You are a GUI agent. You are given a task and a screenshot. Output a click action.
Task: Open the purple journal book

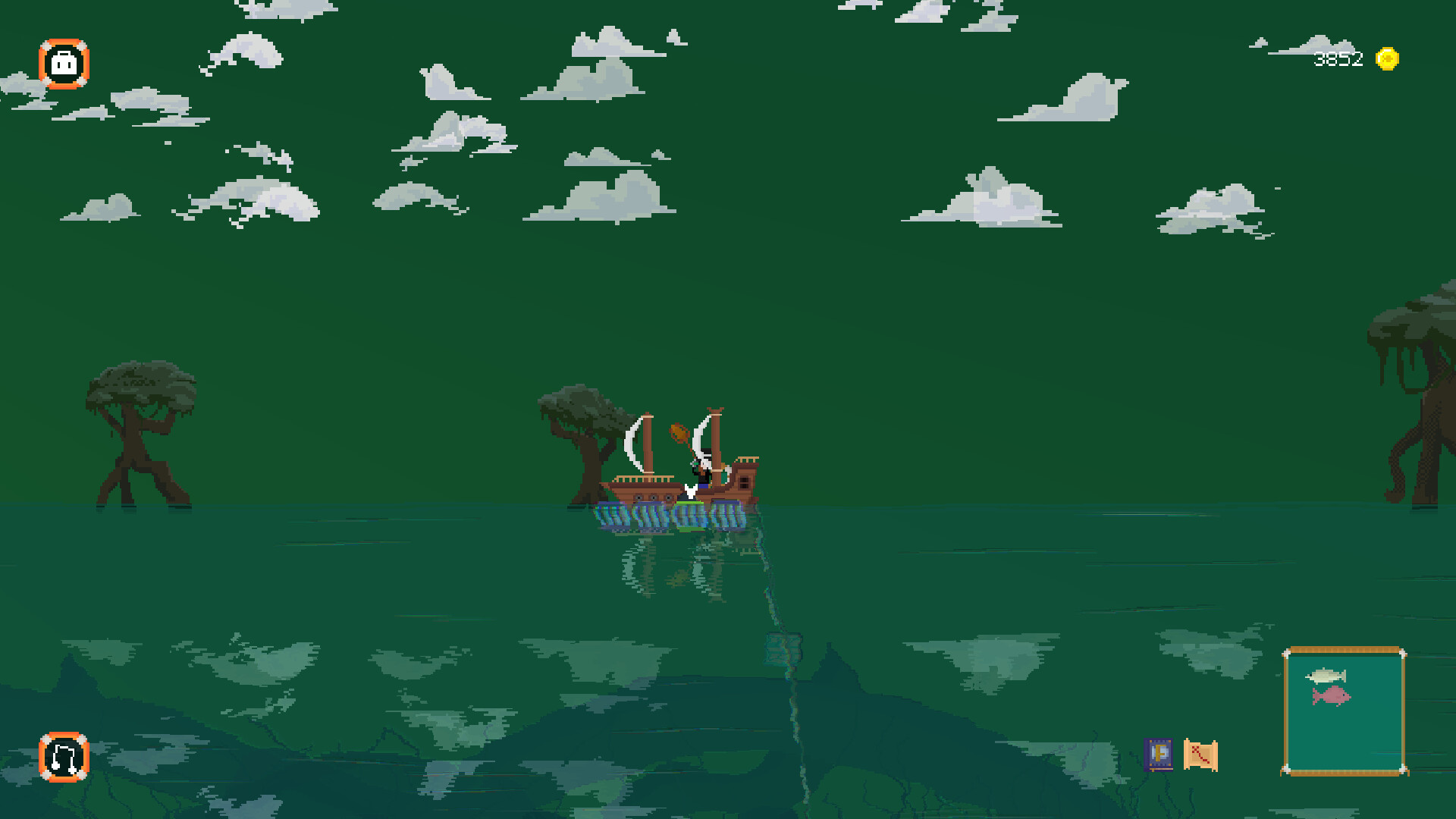[1159, 755]
